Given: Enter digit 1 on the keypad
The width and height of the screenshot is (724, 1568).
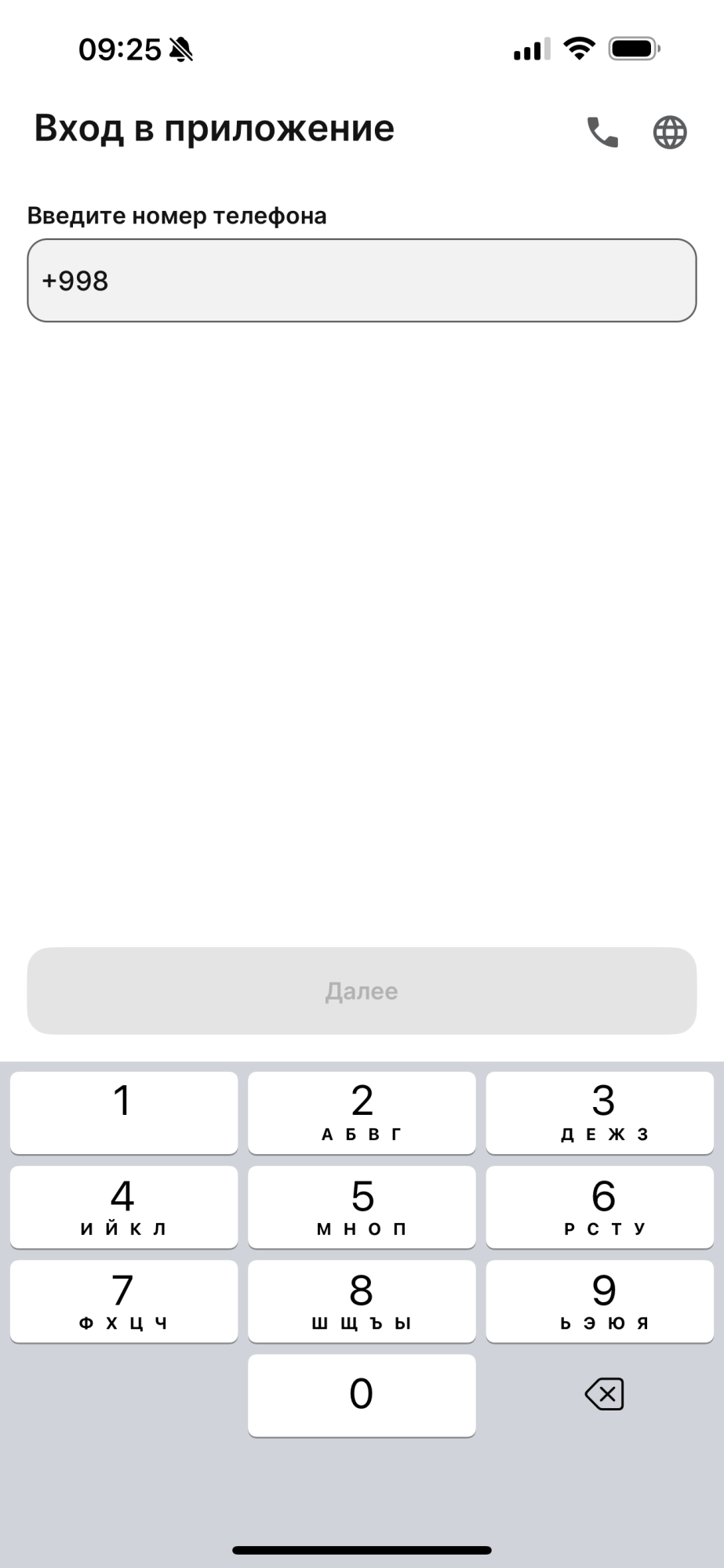Looking at the screenshot, I should pyautogui.click(x=124, y=1112).
